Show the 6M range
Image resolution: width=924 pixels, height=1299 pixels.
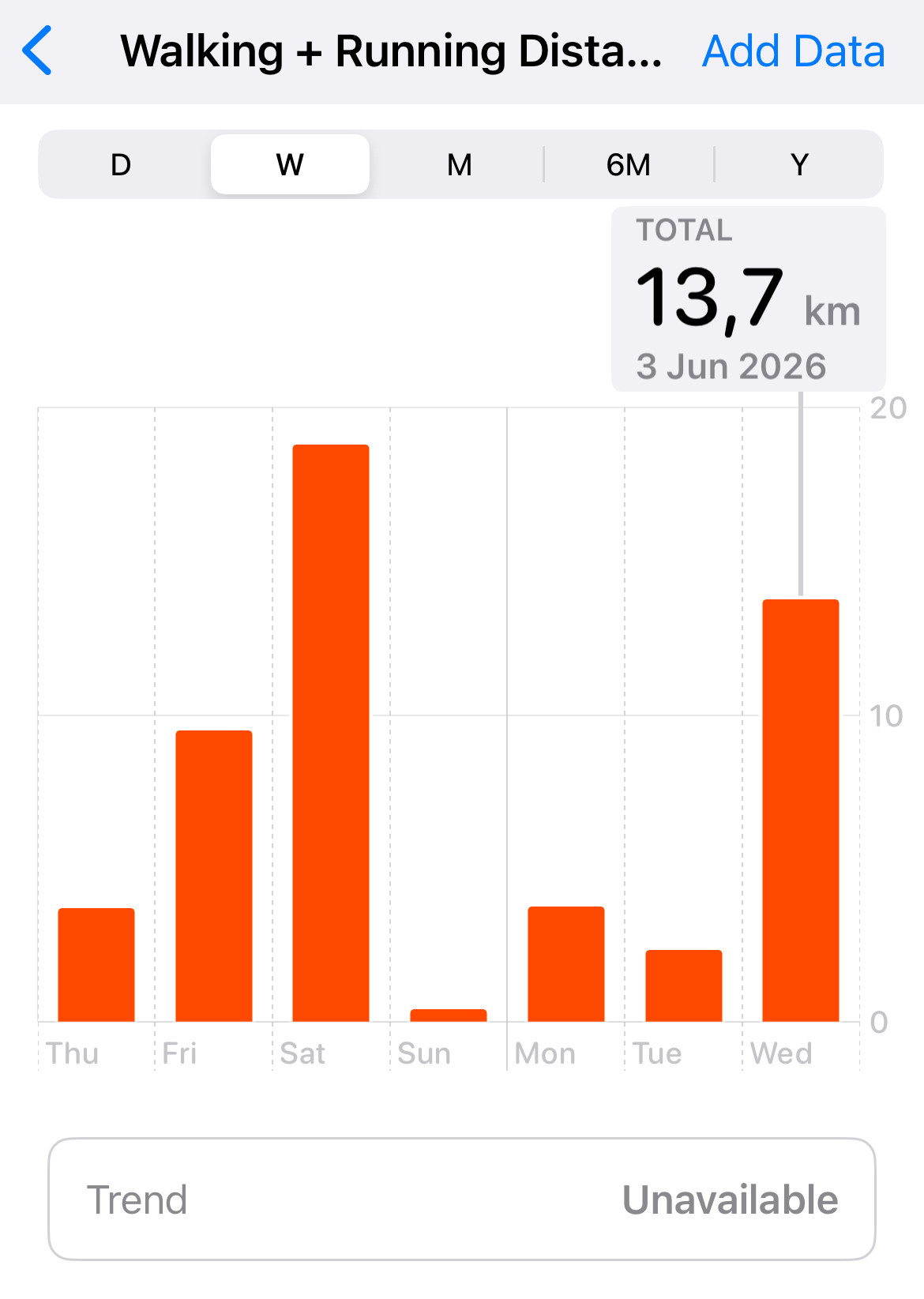pos(629,165)
